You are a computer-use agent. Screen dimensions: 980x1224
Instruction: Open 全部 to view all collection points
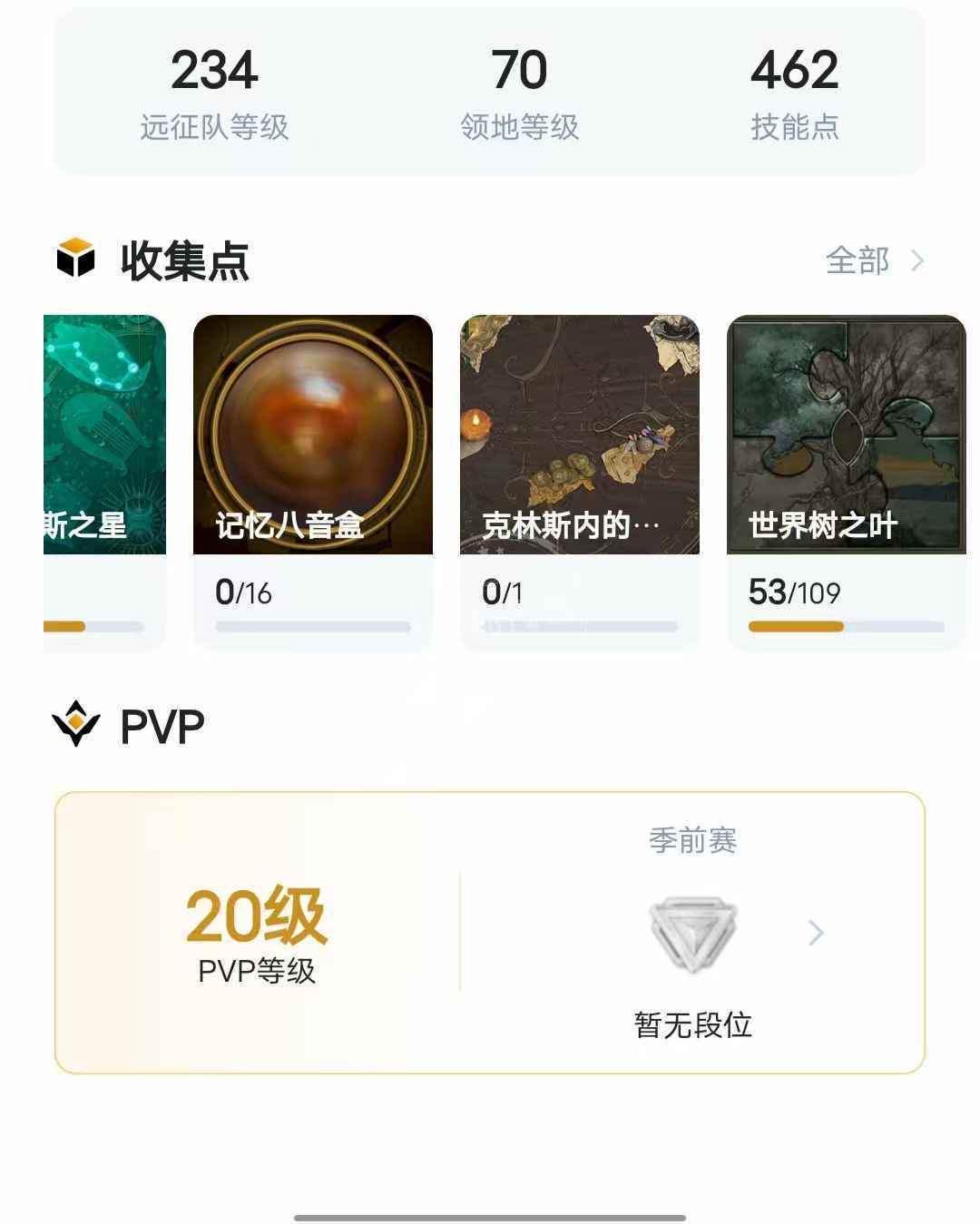coord(873,261)
